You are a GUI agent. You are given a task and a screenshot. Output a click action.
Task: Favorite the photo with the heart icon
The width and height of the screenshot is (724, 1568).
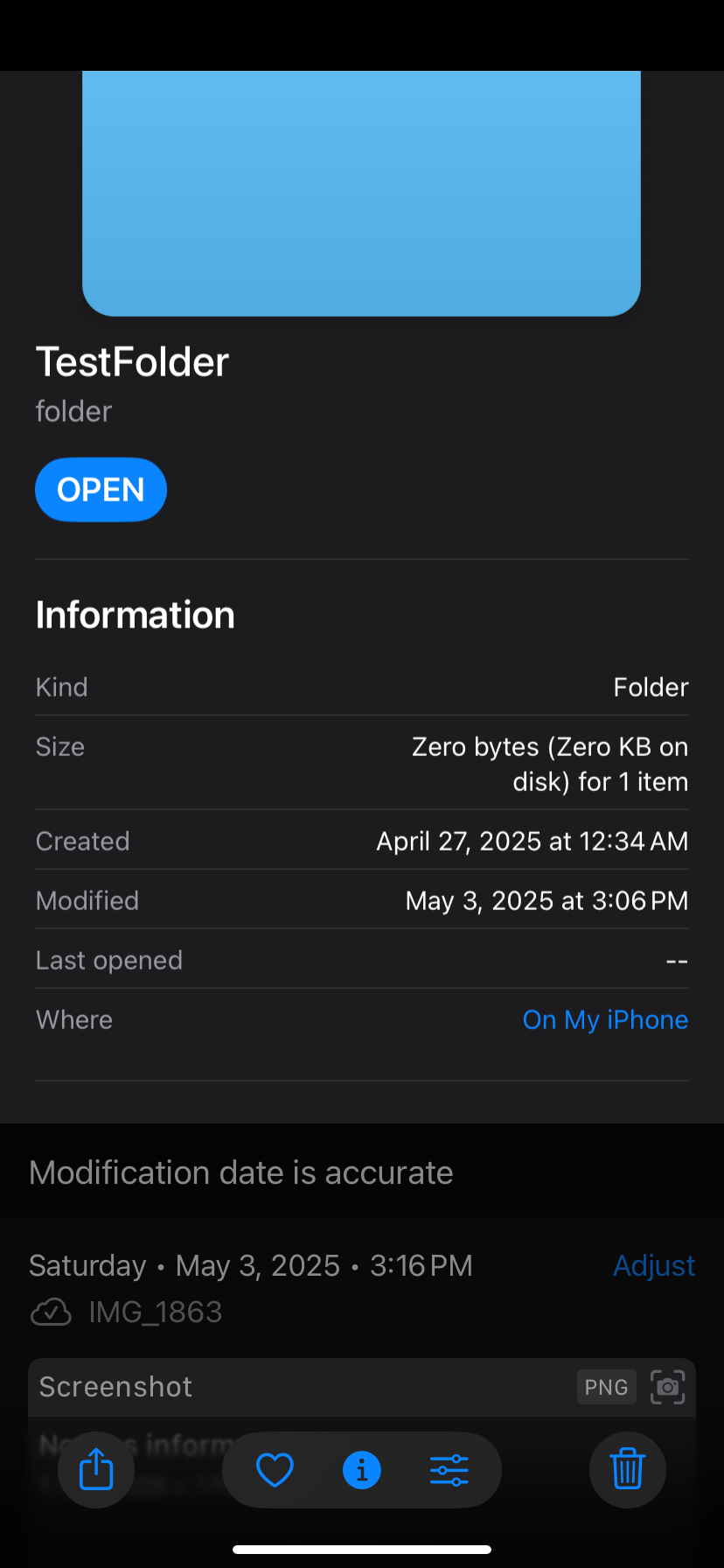point(275,1470)
